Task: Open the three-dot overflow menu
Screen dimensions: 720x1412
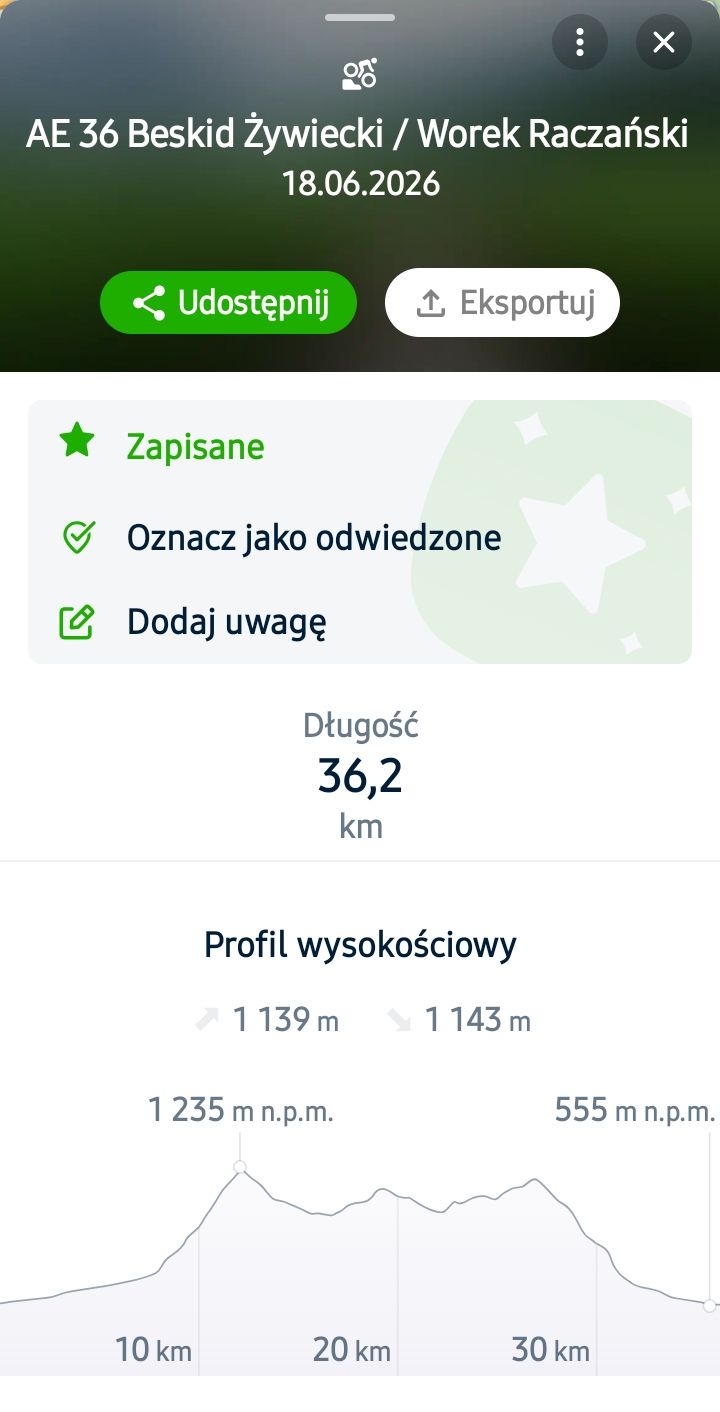Action: (x=579, y=42)
